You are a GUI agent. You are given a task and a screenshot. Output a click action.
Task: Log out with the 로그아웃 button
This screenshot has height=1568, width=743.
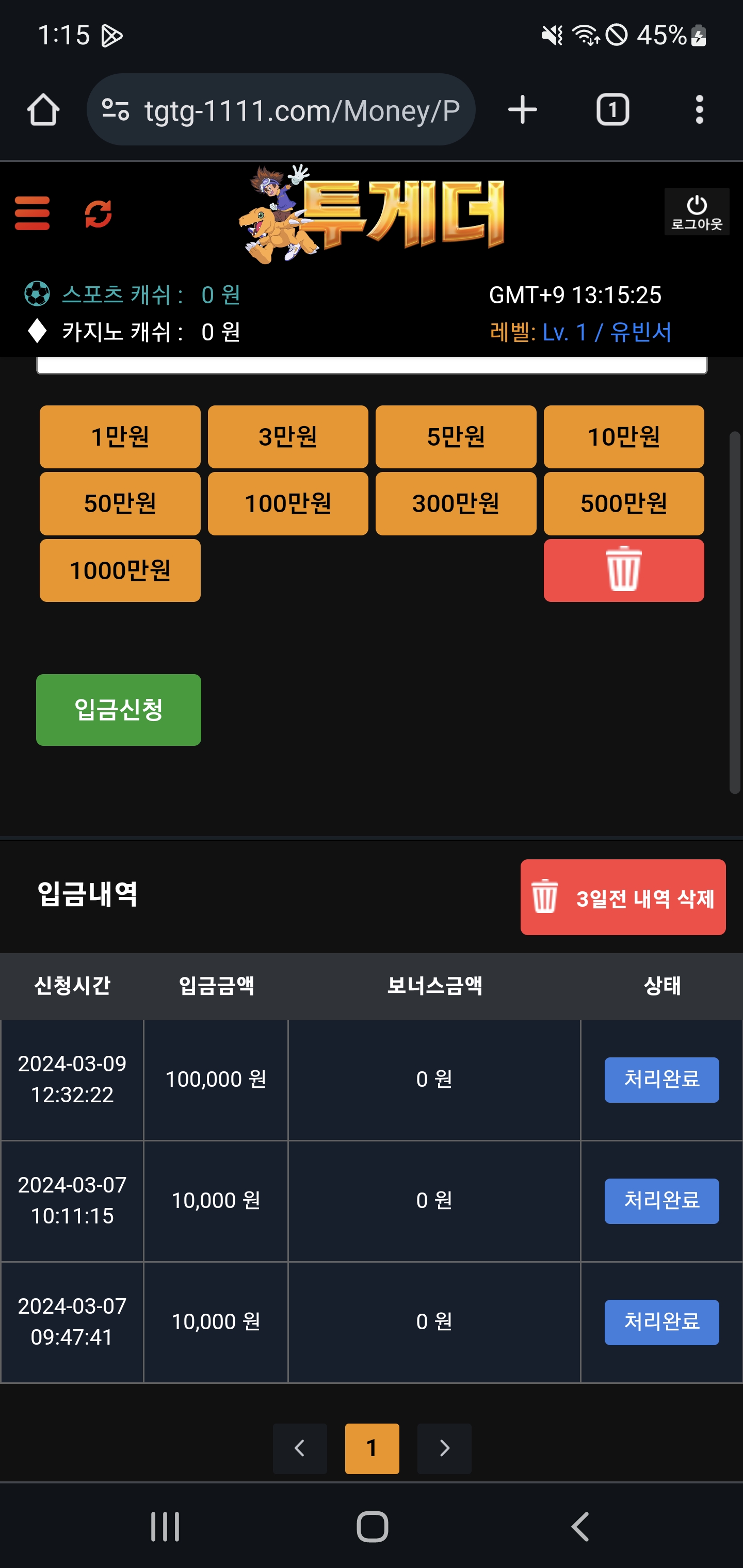pos(696,212)
